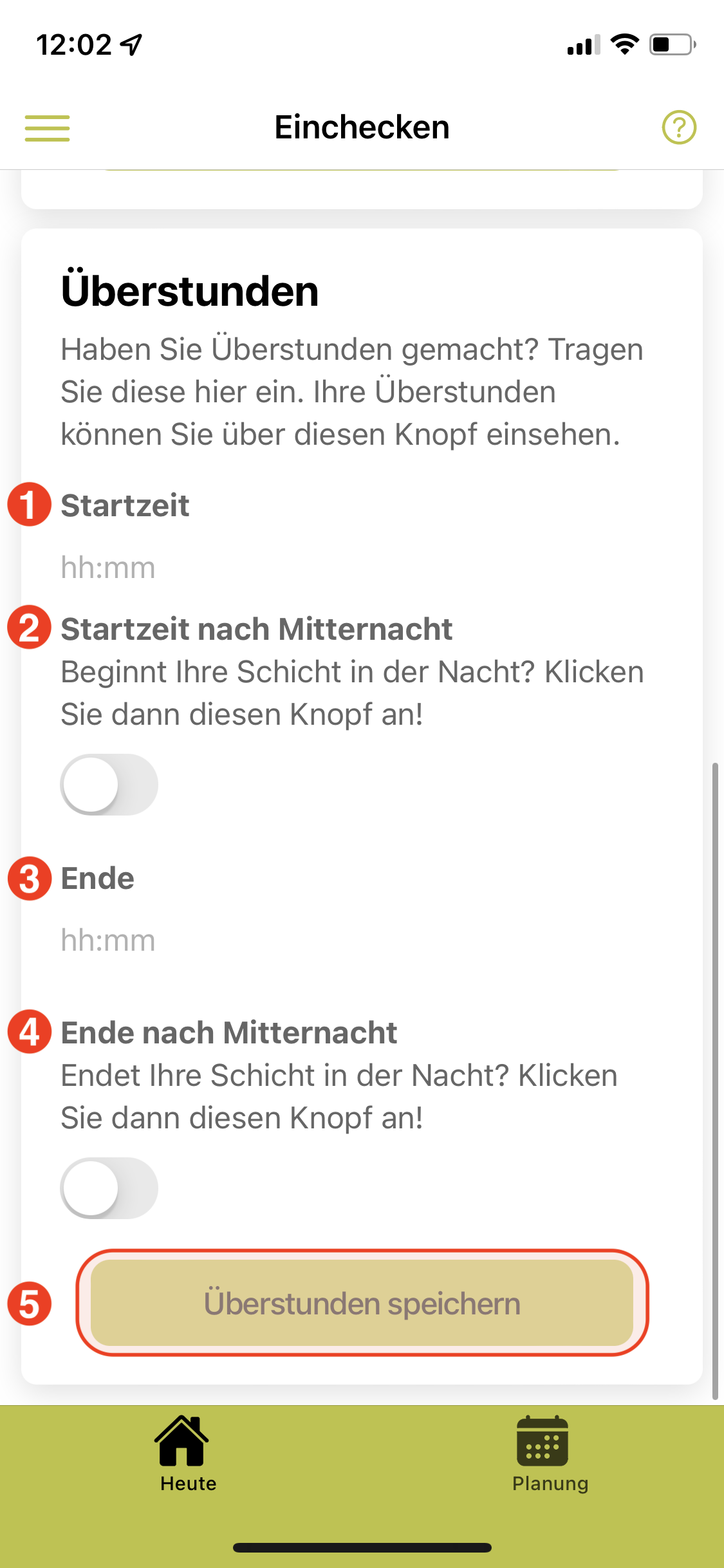Image resolution: width=724 pixels, height=1568 pixels.
Task: Tap the Ende time field
Action: [x=362, y=940]
